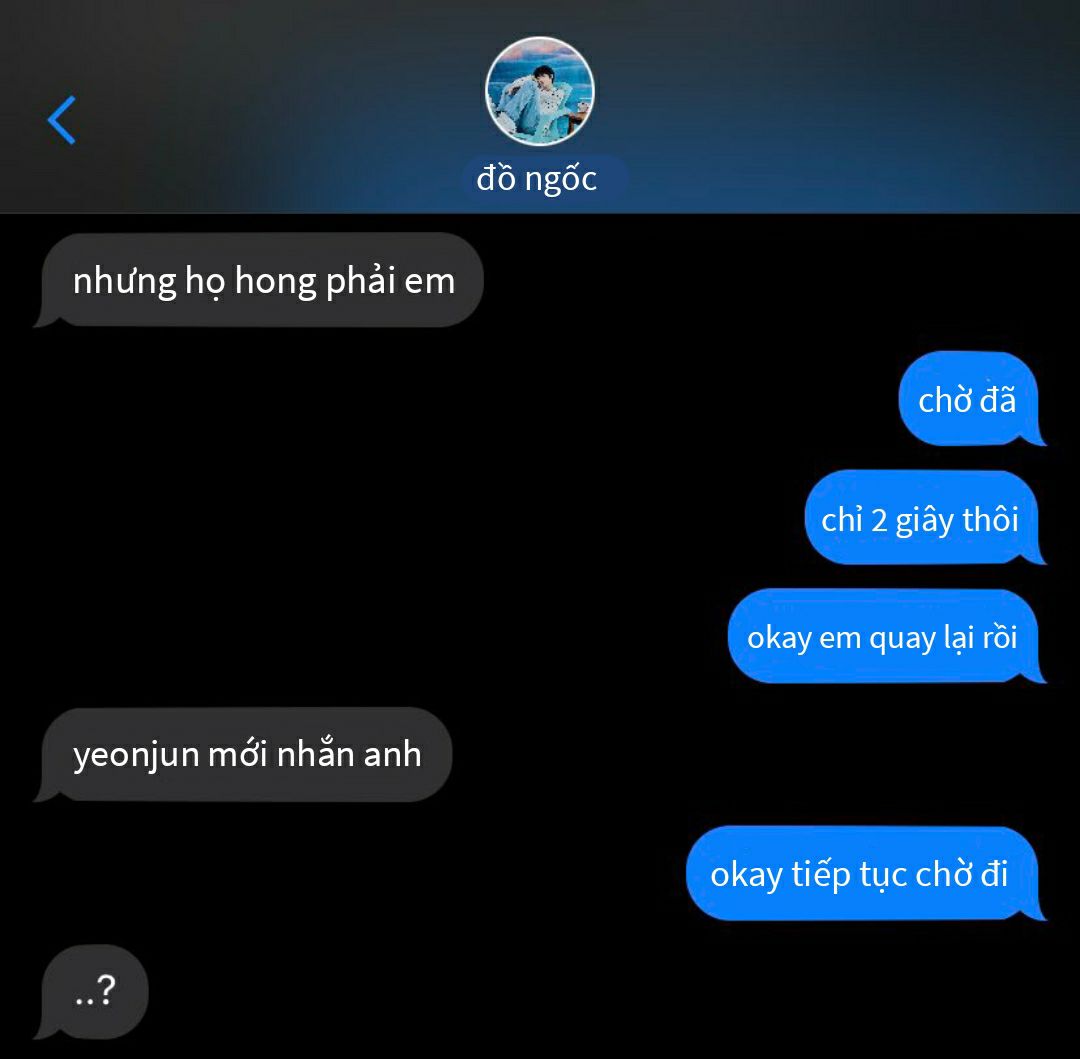The width and height of the screenshot is (1080, 1059).
Task: Go back using the blue arrow
Action: pyautogui.click(x=62, y=120)
